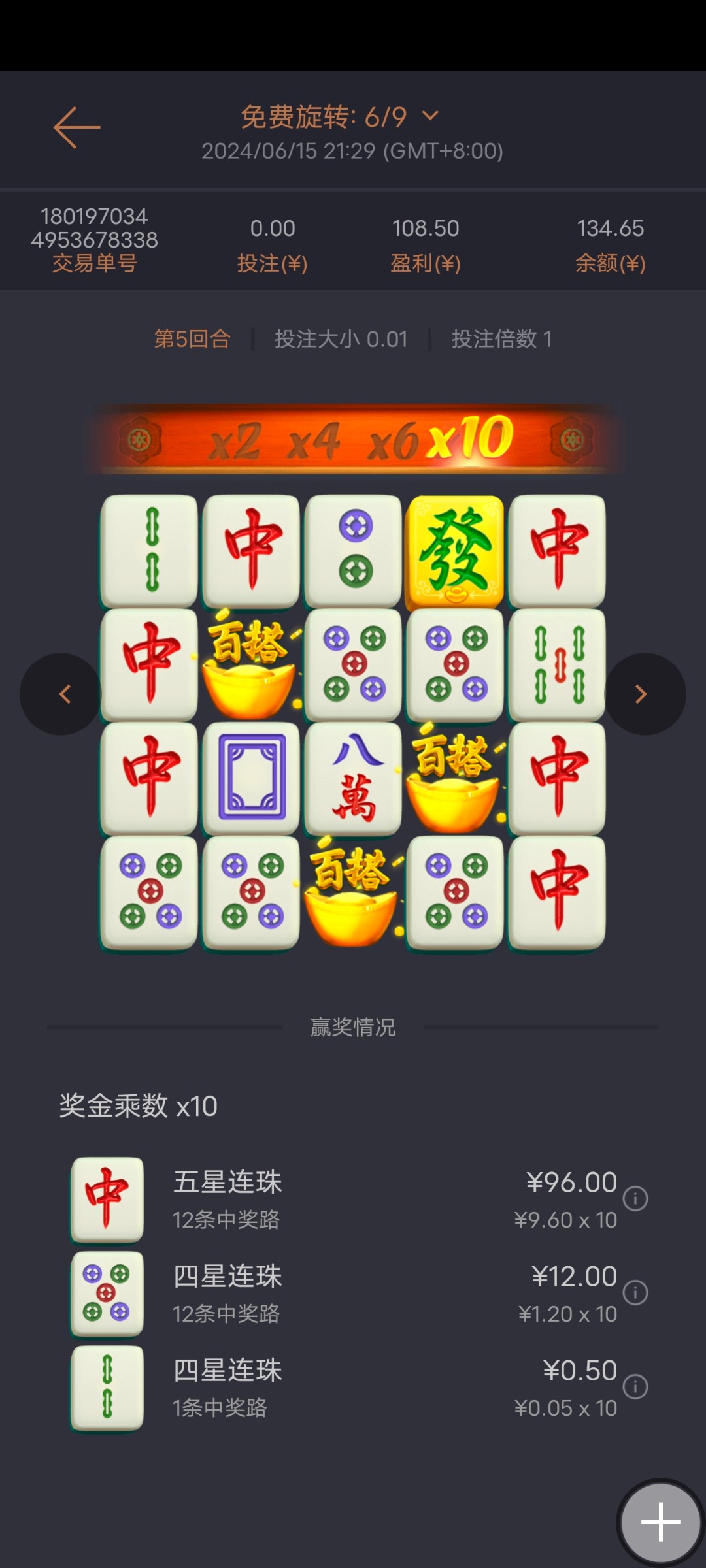The image size is (706, 1568).
Task: Tap the floating plus button
Action: click(x=660, y=1522)
